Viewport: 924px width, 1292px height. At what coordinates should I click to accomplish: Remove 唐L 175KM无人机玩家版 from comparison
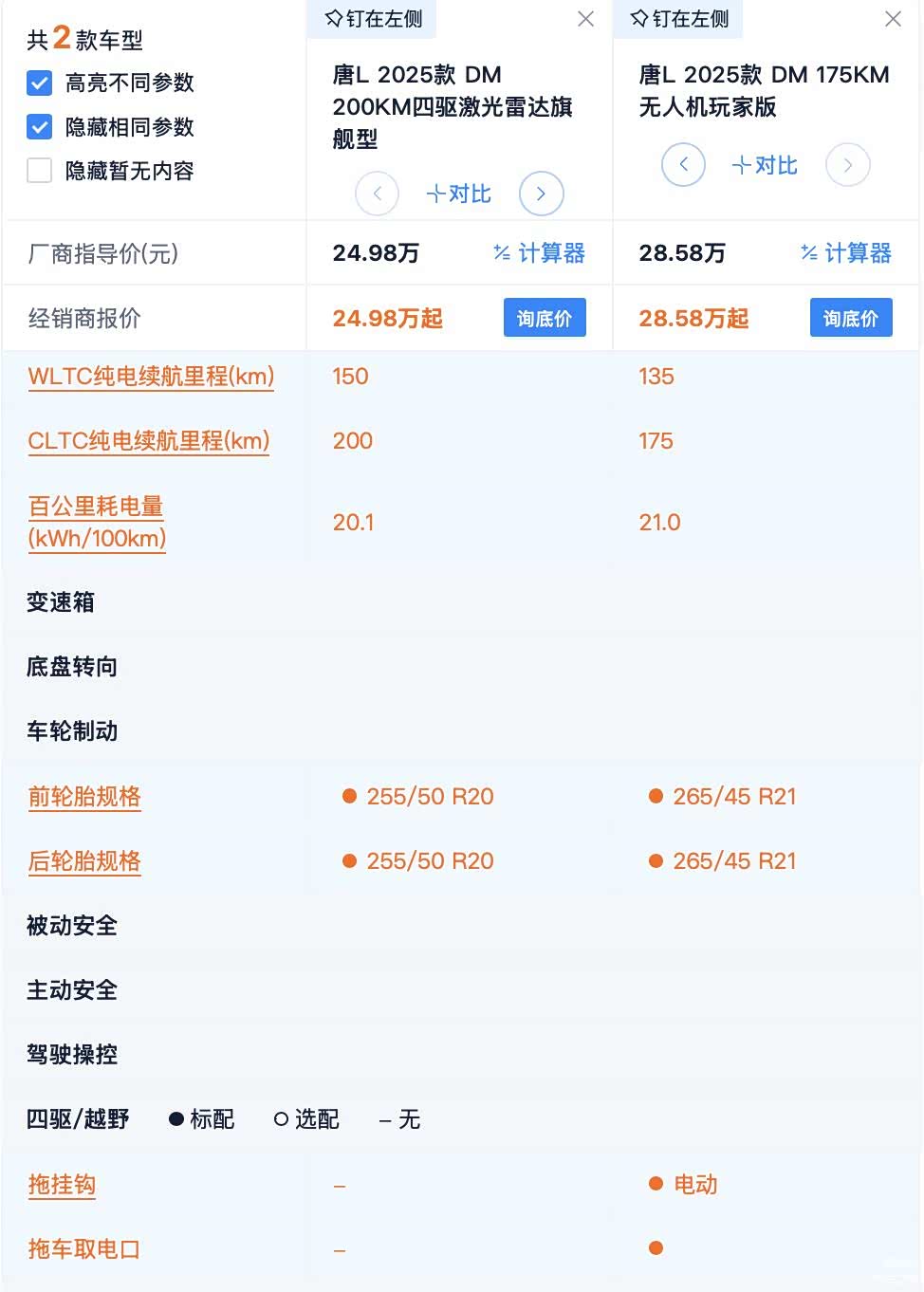tap(893, 19)
